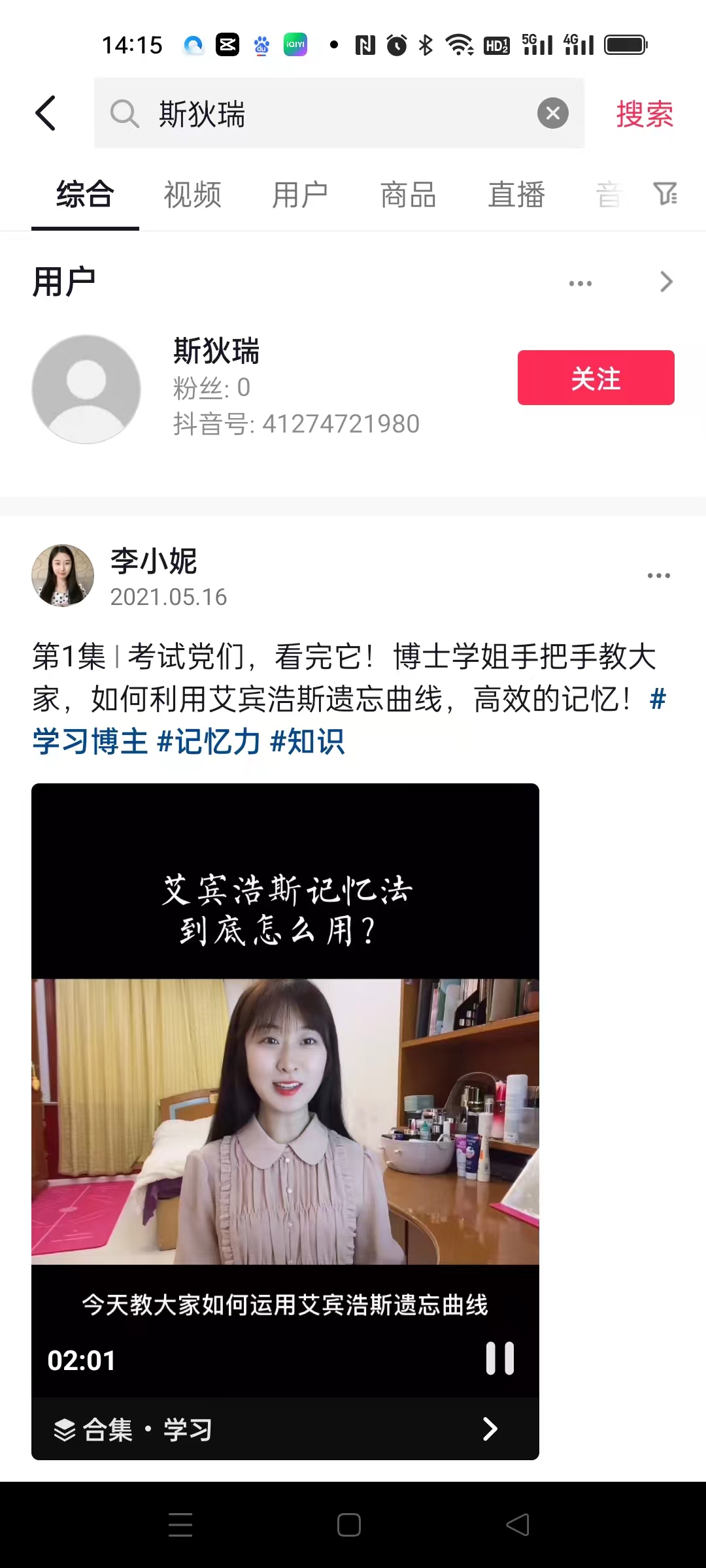Go back from search results
The image size is (706, 1568).
point(46,114)
